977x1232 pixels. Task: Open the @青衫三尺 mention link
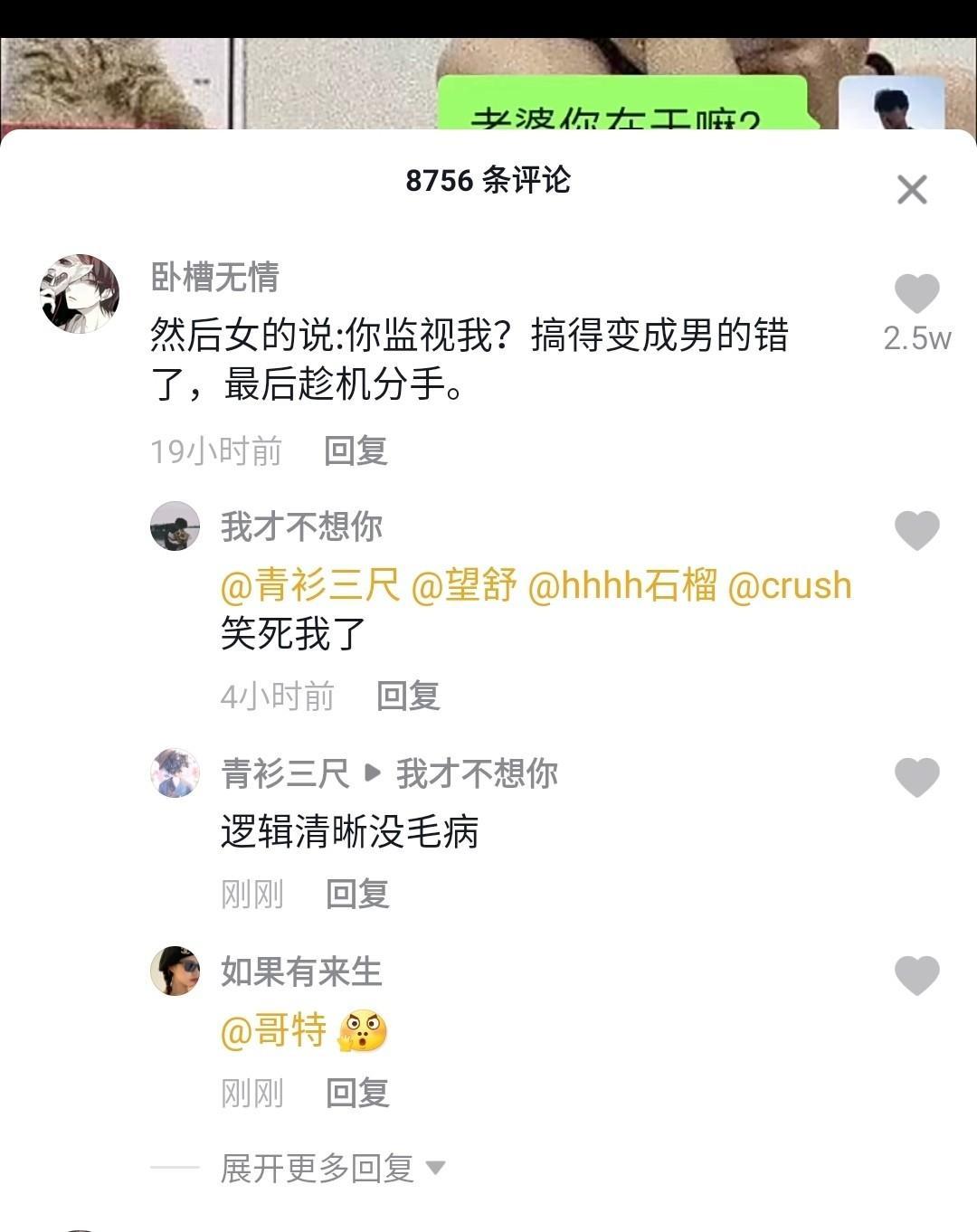point(310,585)
